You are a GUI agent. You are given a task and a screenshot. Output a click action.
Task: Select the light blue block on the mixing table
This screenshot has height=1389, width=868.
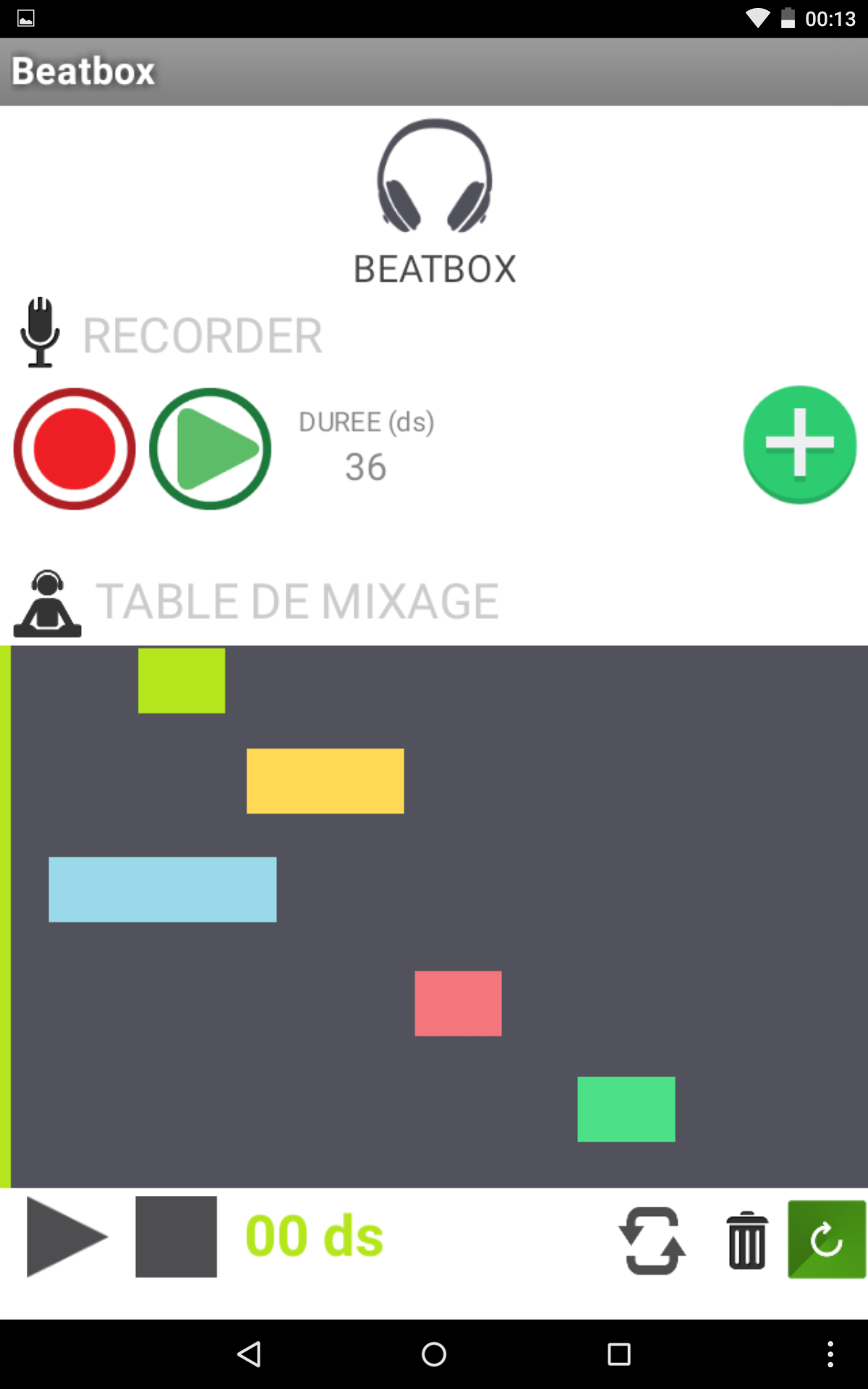point(163,890)
